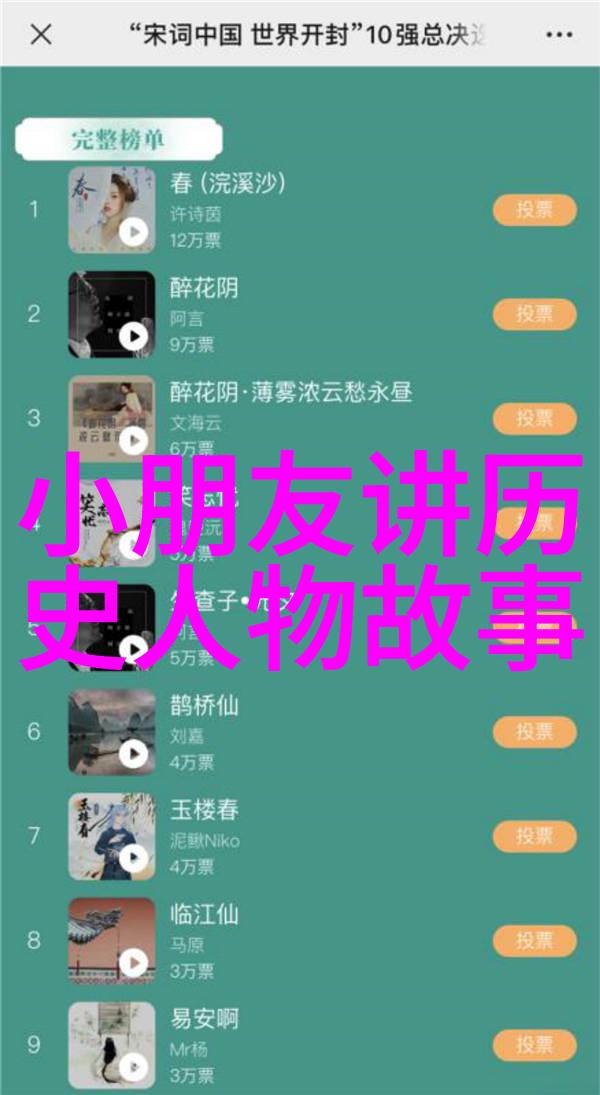
Task: Vote for 易安啊 by Mr杨
Action: click(x=534, y=1045)
